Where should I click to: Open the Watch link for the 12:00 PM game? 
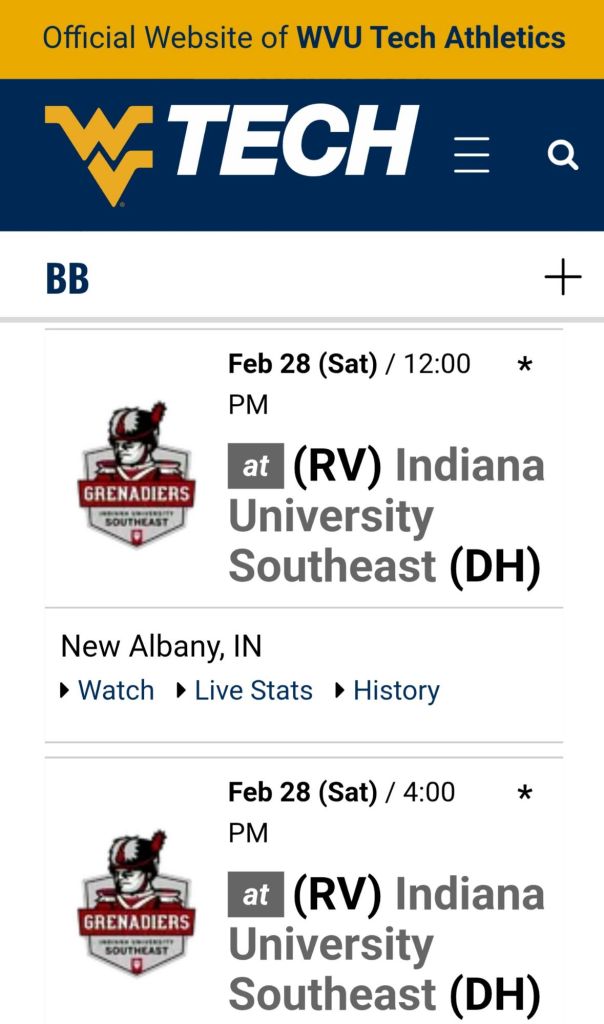point(116,691)
